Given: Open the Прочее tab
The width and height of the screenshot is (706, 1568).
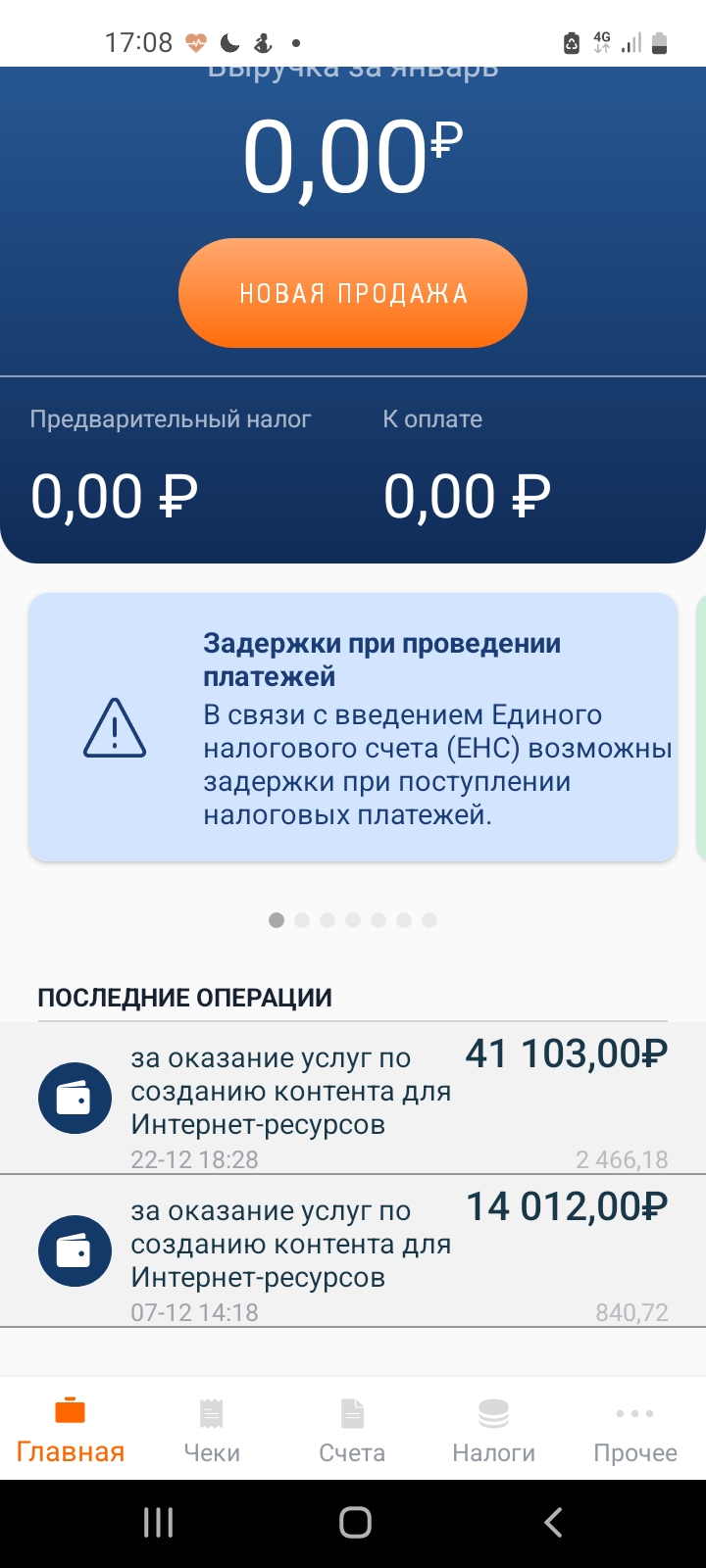Looking at the screenshot, I should tap(635, 1431).
